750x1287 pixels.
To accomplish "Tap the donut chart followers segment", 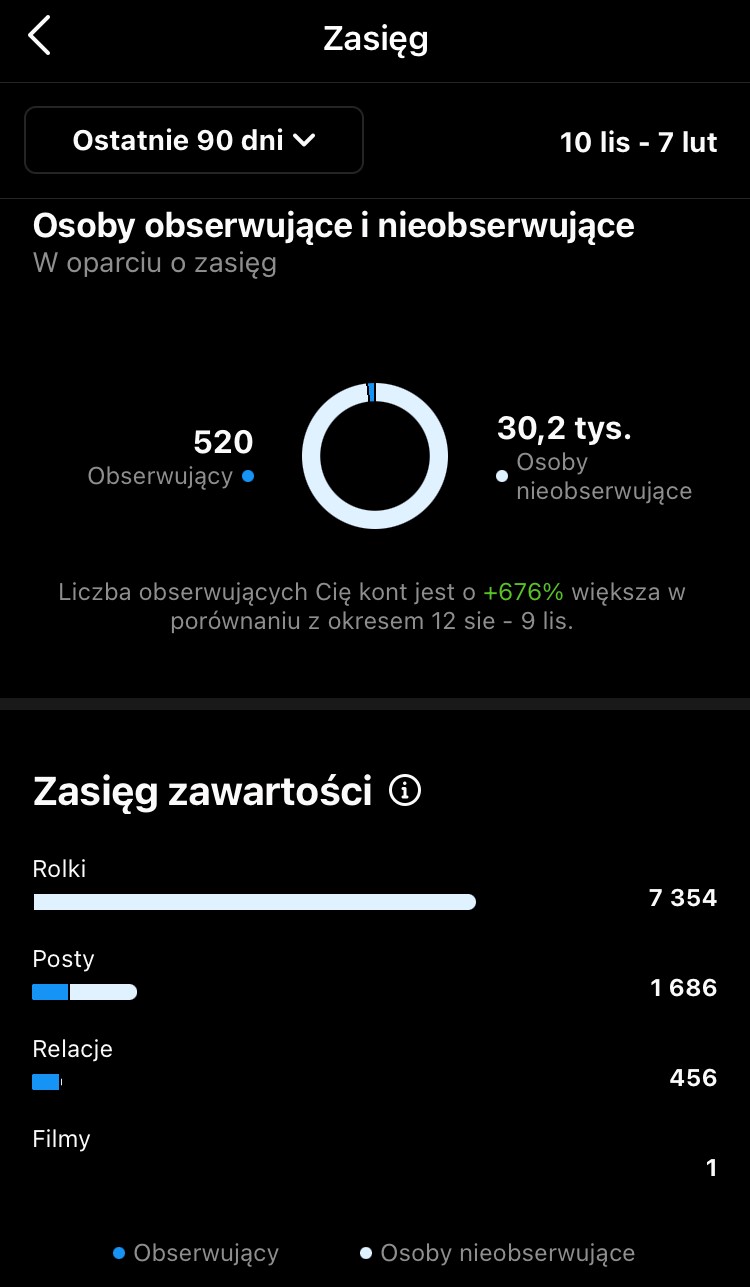I will (x=373, y=392).
